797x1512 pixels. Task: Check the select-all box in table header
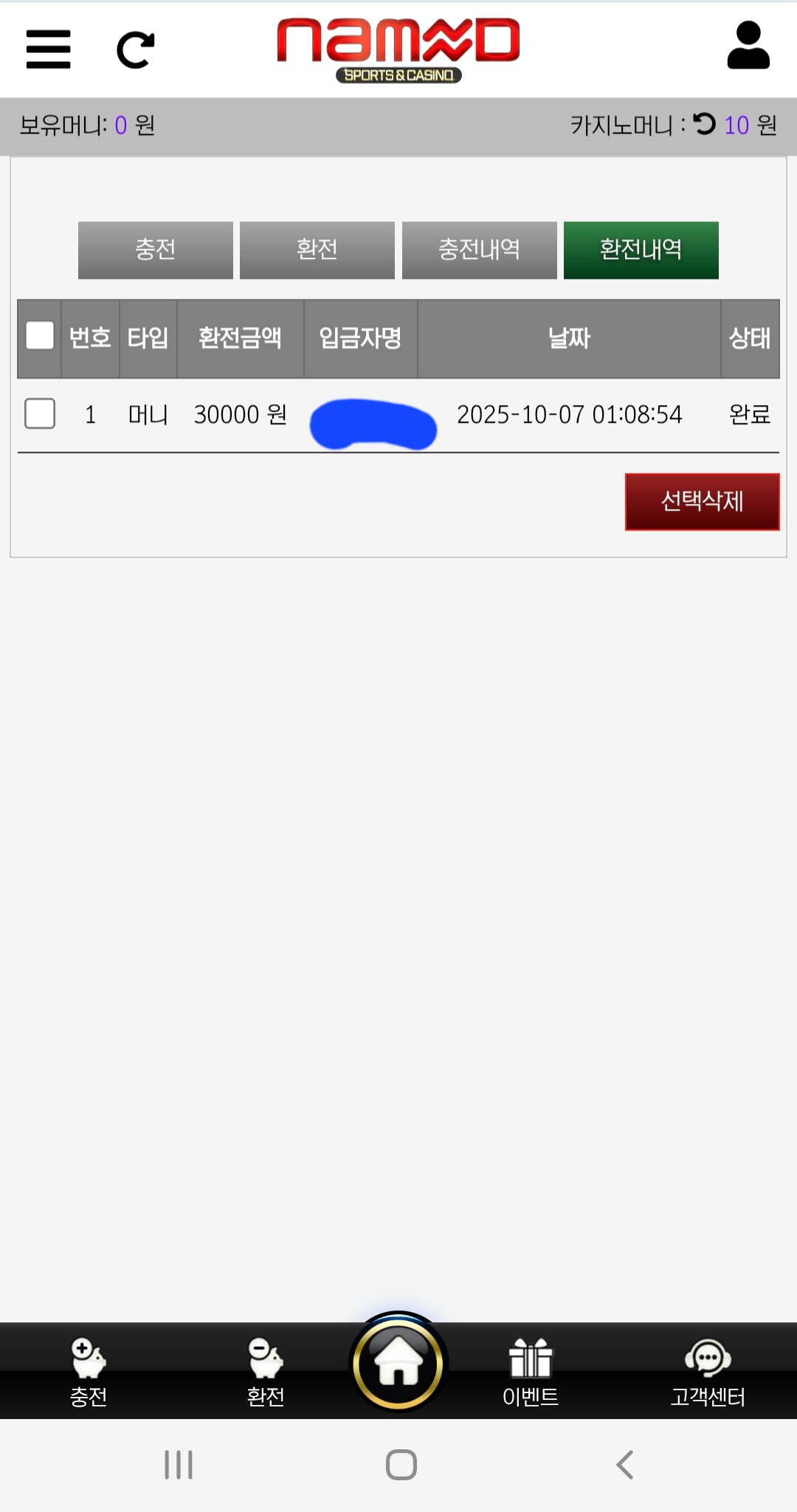[40, 336]
